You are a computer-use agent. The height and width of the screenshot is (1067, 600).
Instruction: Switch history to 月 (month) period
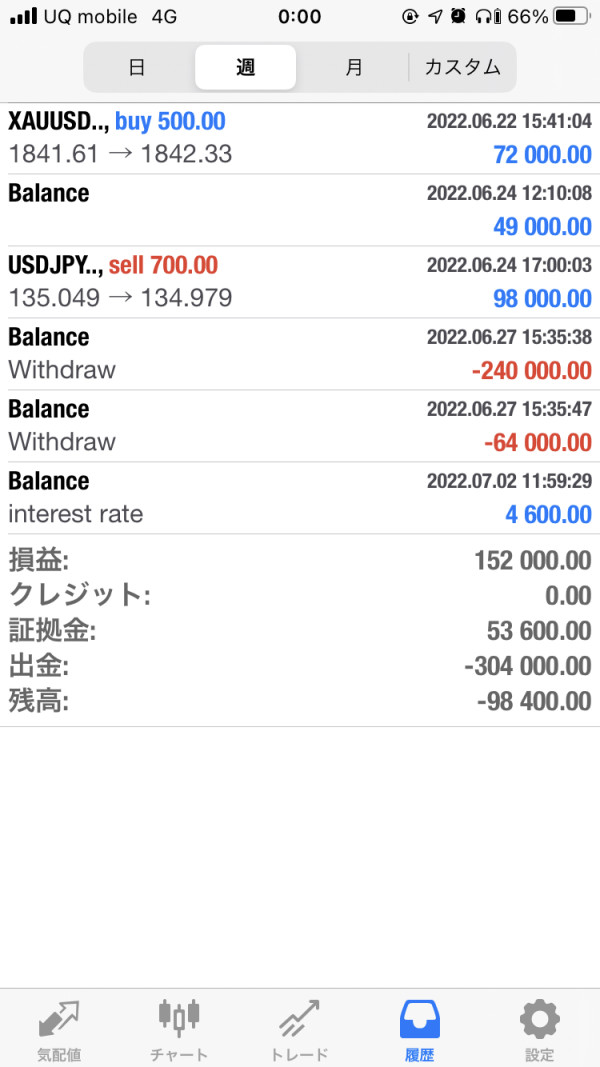tap(354, 67)
